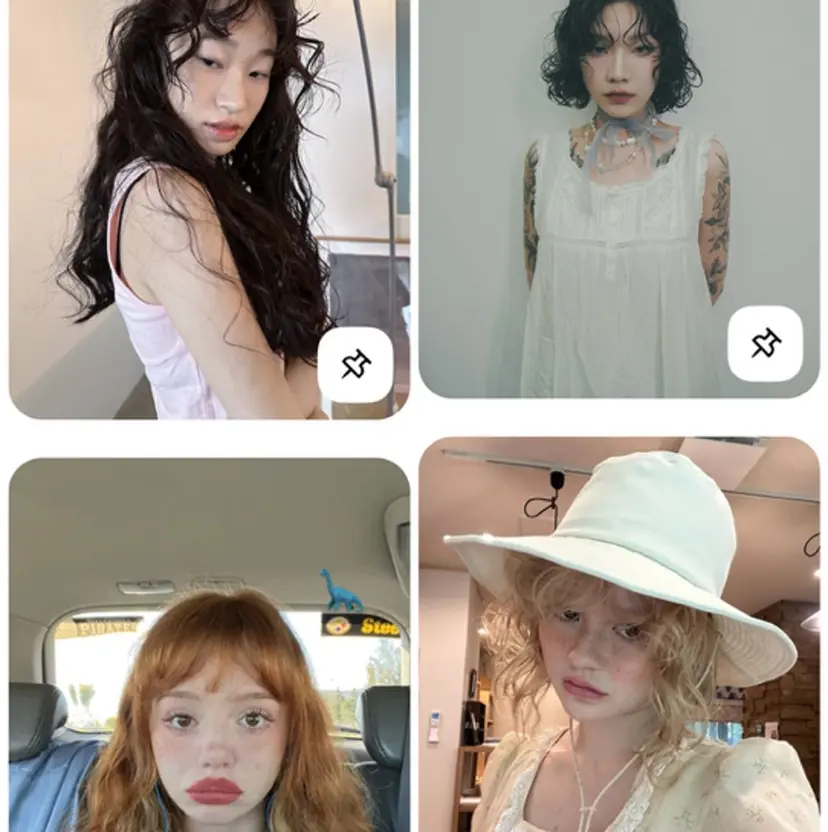Pin the white dress tattoo photo
The height and width of the screenshot is (832, 828).
(765, 344)
